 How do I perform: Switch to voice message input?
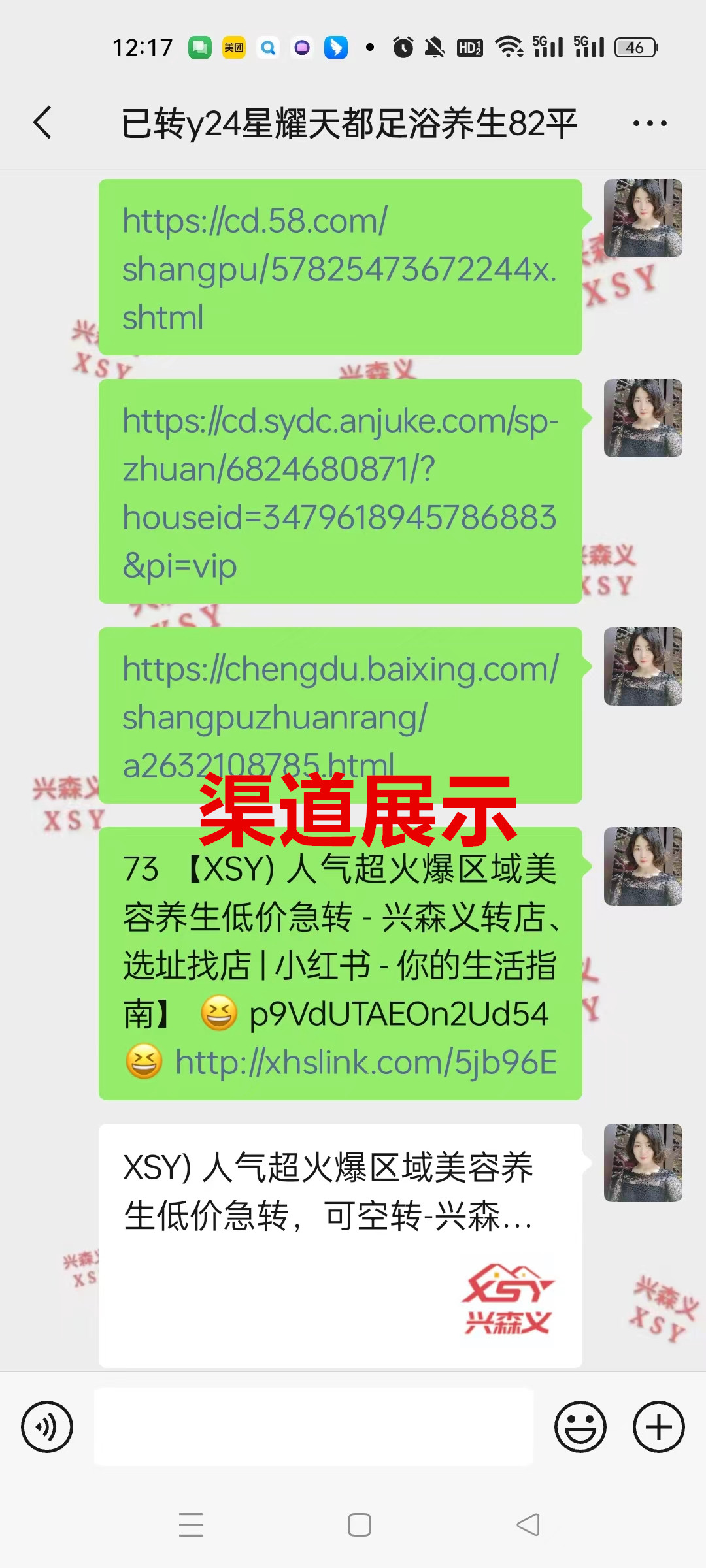pyautogui.click(x=47, y=1427)
